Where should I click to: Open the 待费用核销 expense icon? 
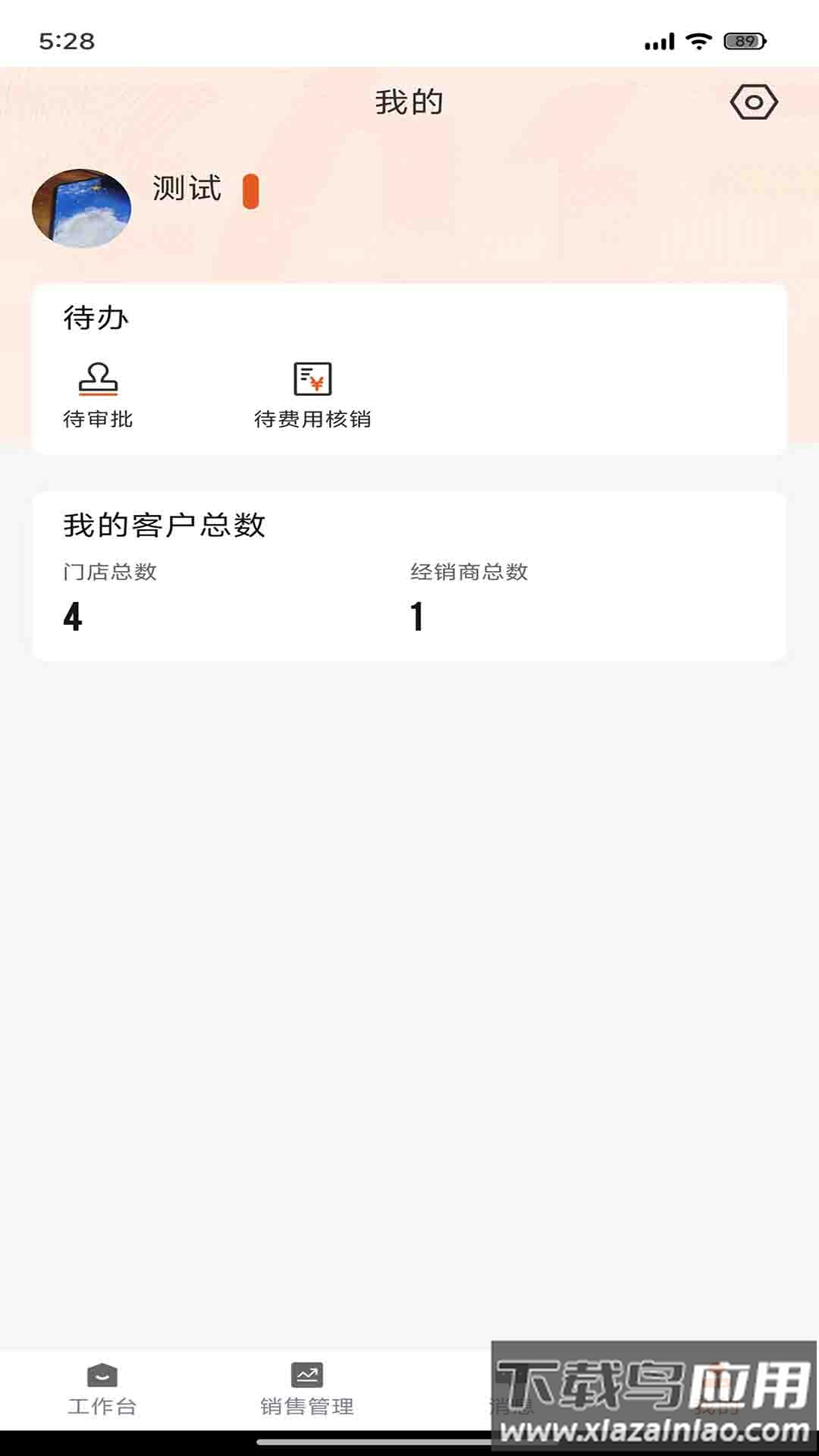[314, 379]
